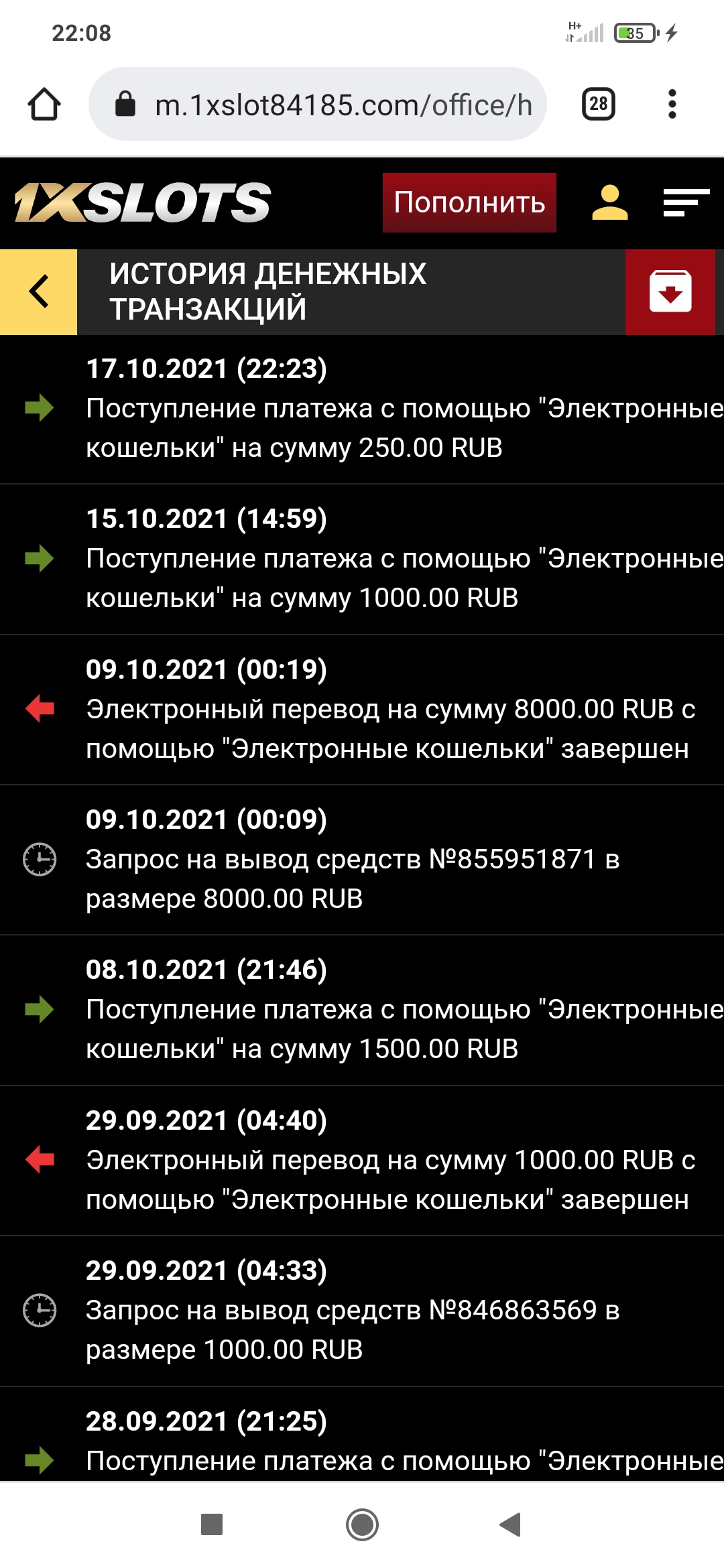The width and height of the screenshot is (724, 1568).
Task: Tap the system home circle button
Action: point(362,1524)
